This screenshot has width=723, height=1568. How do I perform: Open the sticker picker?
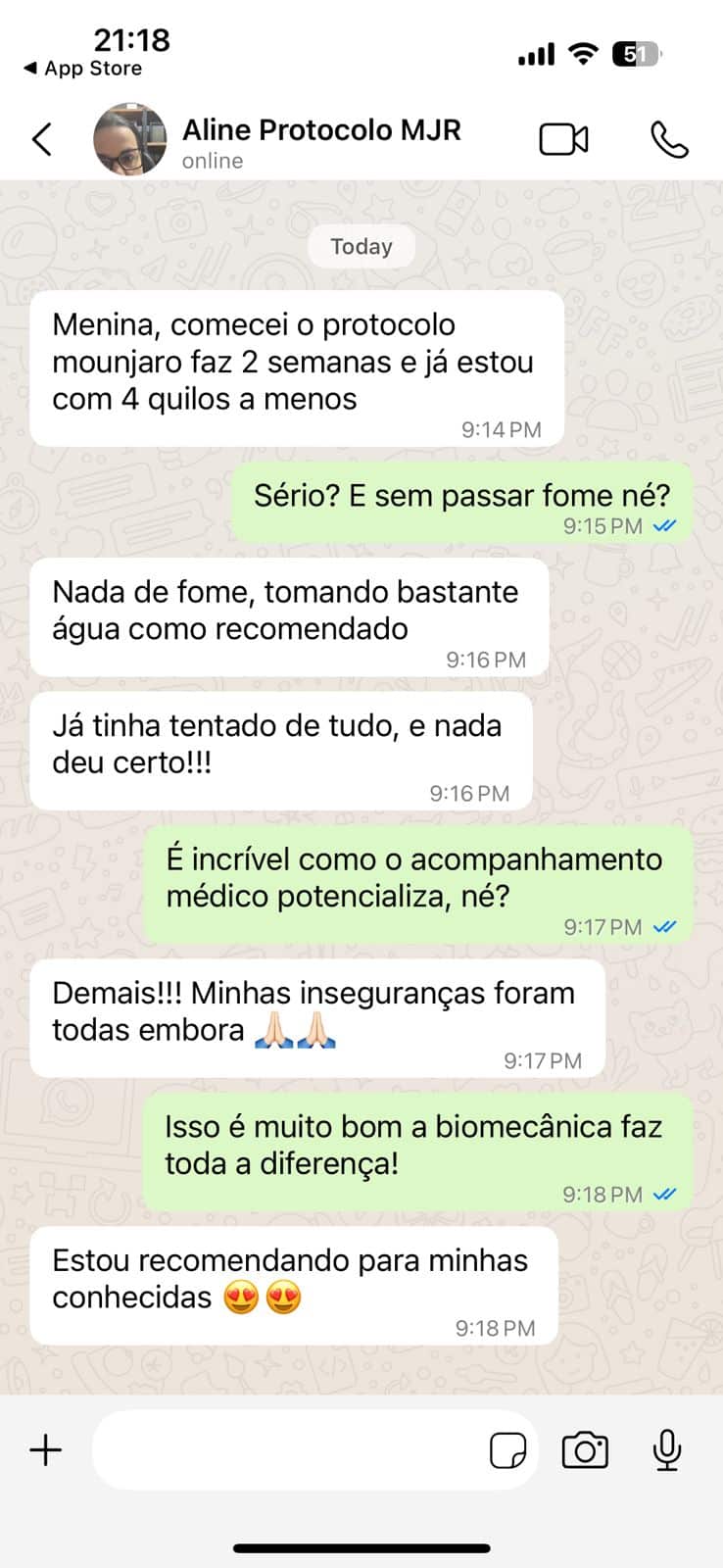coord(507,1449)
